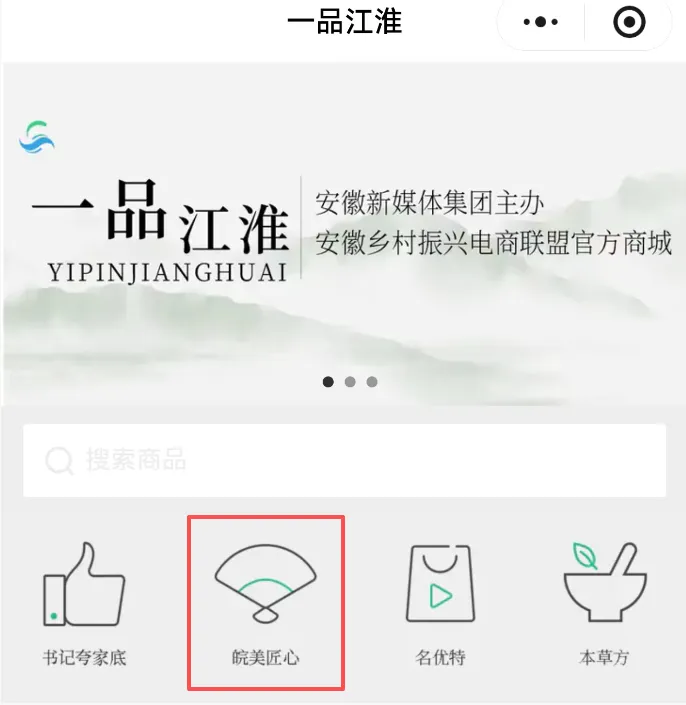Tap the 搜索商品 search box
686x705 pixels.
click(344, 461)
